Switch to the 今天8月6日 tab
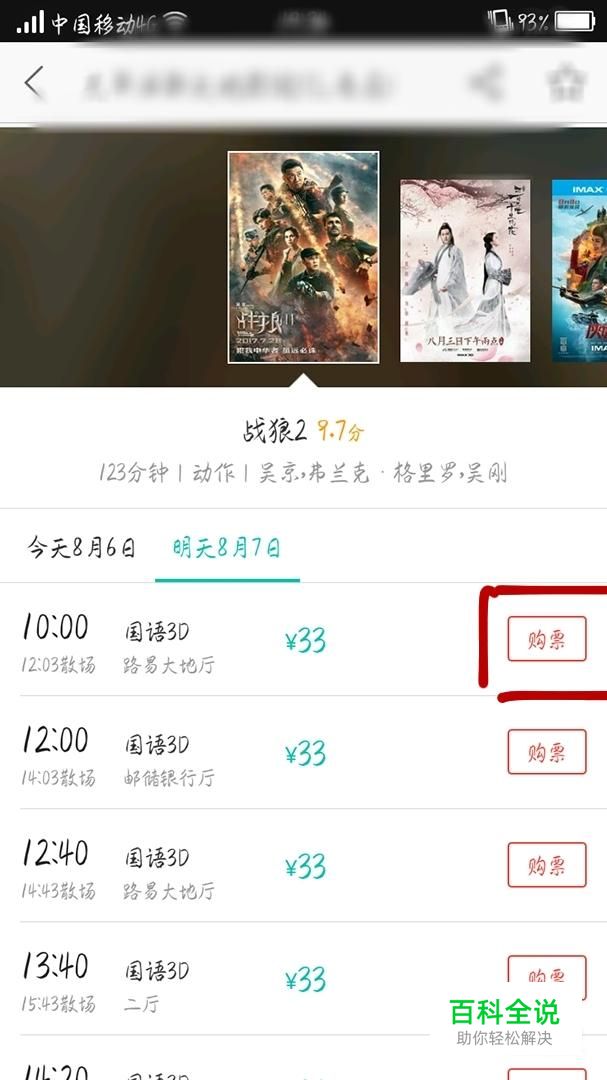The width and height of the screenshot is (607, 1080). pyautogui.click(x=81, y=548)
